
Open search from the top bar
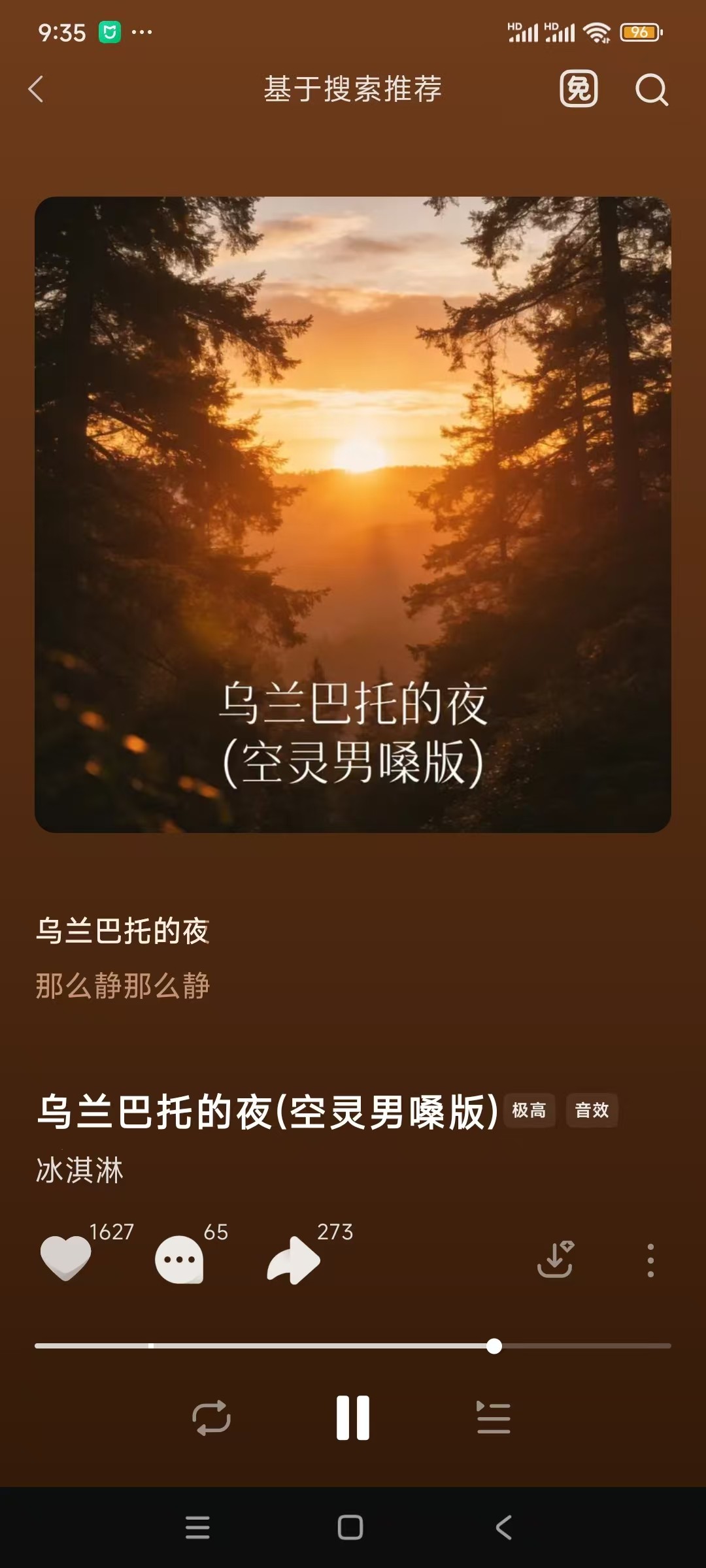(x=651, y=89)
